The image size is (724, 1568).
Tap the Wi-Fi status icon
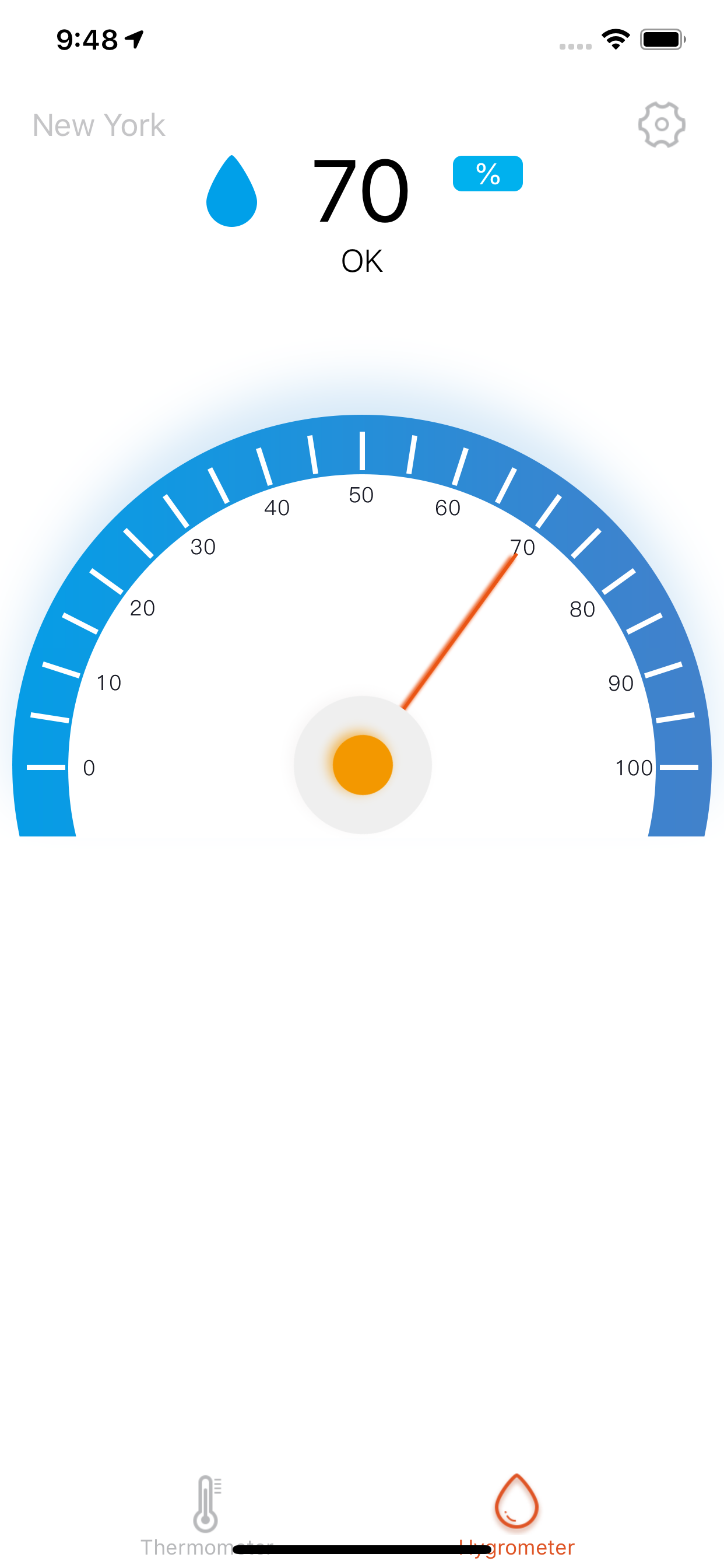[x=616, y=38]
